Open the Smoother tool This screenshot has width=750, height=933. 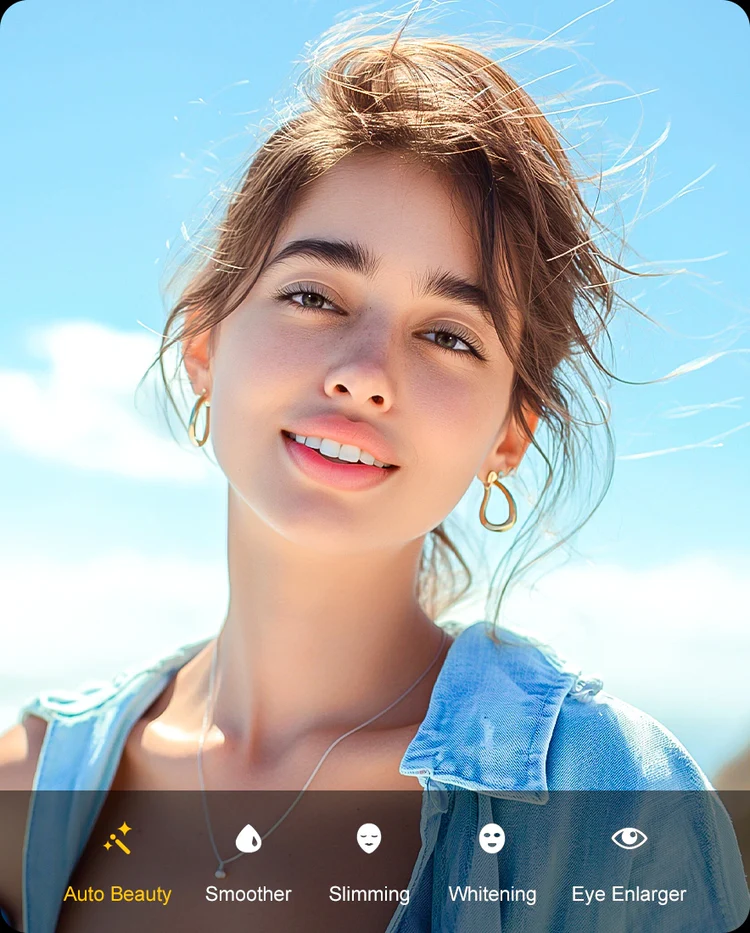[x=248, y=862]
